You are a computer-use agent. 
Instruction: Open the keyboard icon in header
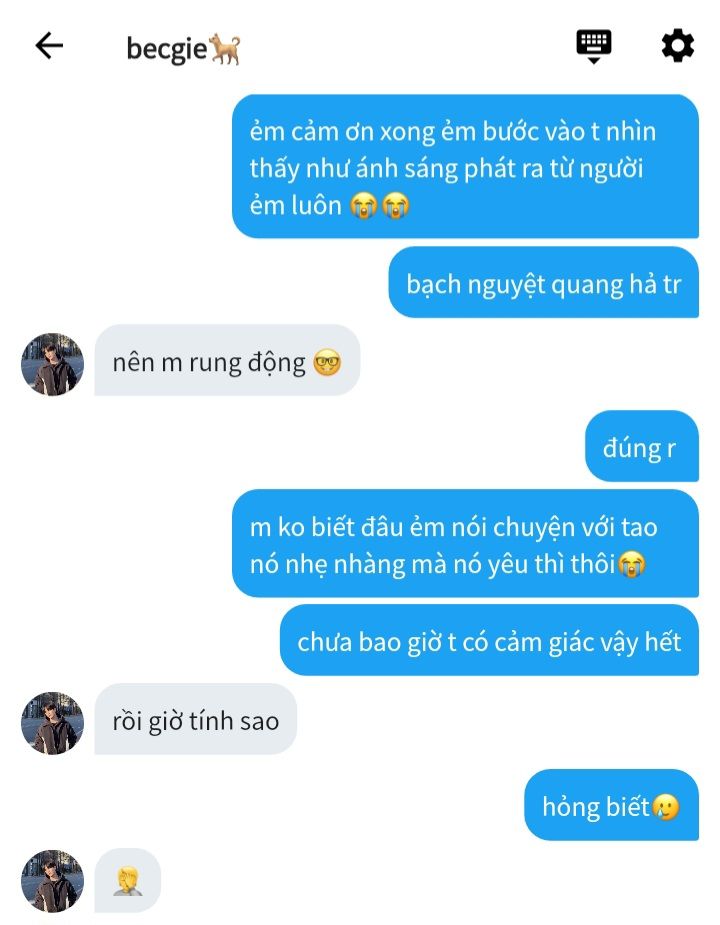[x=593, y=46]
